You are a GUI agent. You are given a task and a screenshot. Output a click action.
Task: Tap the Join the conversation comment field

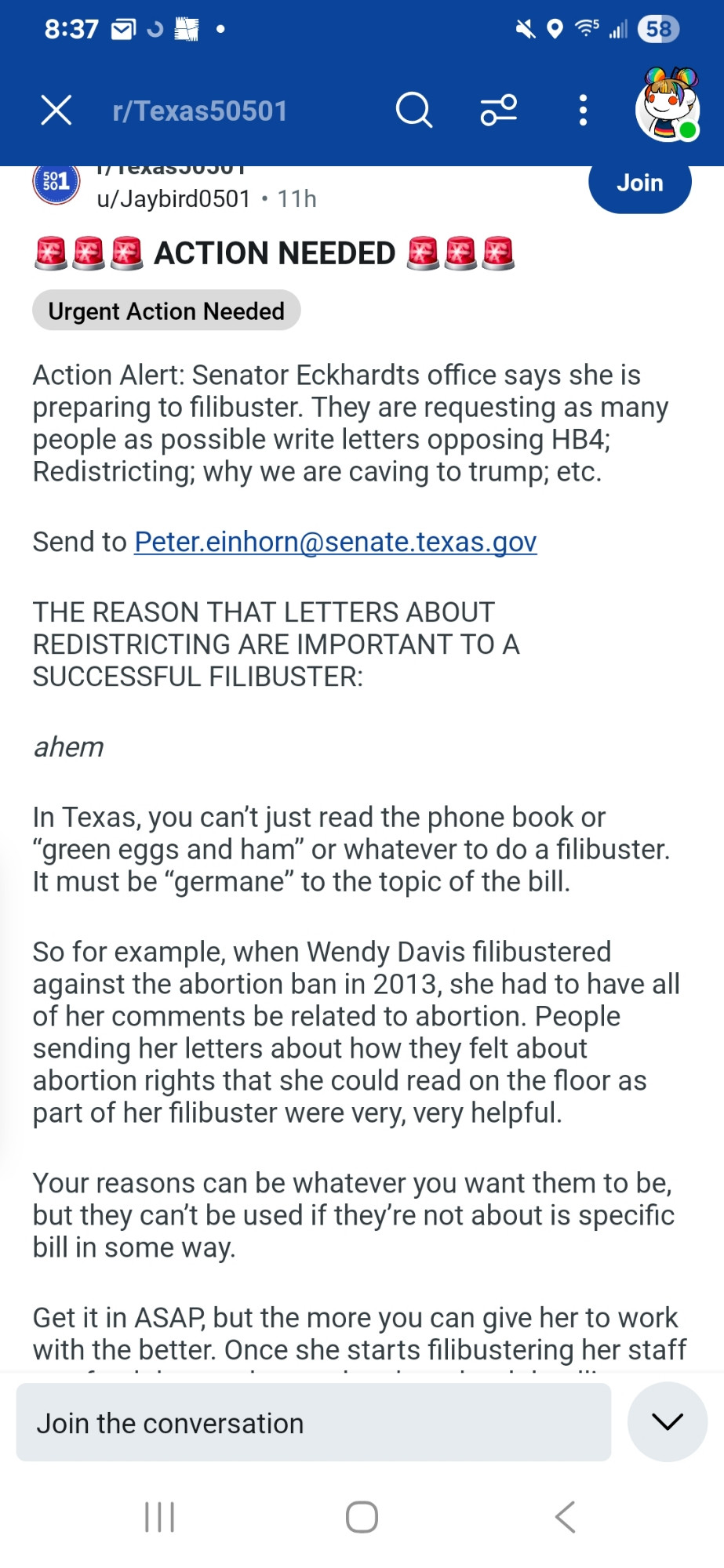click(x=313, y=1423)
